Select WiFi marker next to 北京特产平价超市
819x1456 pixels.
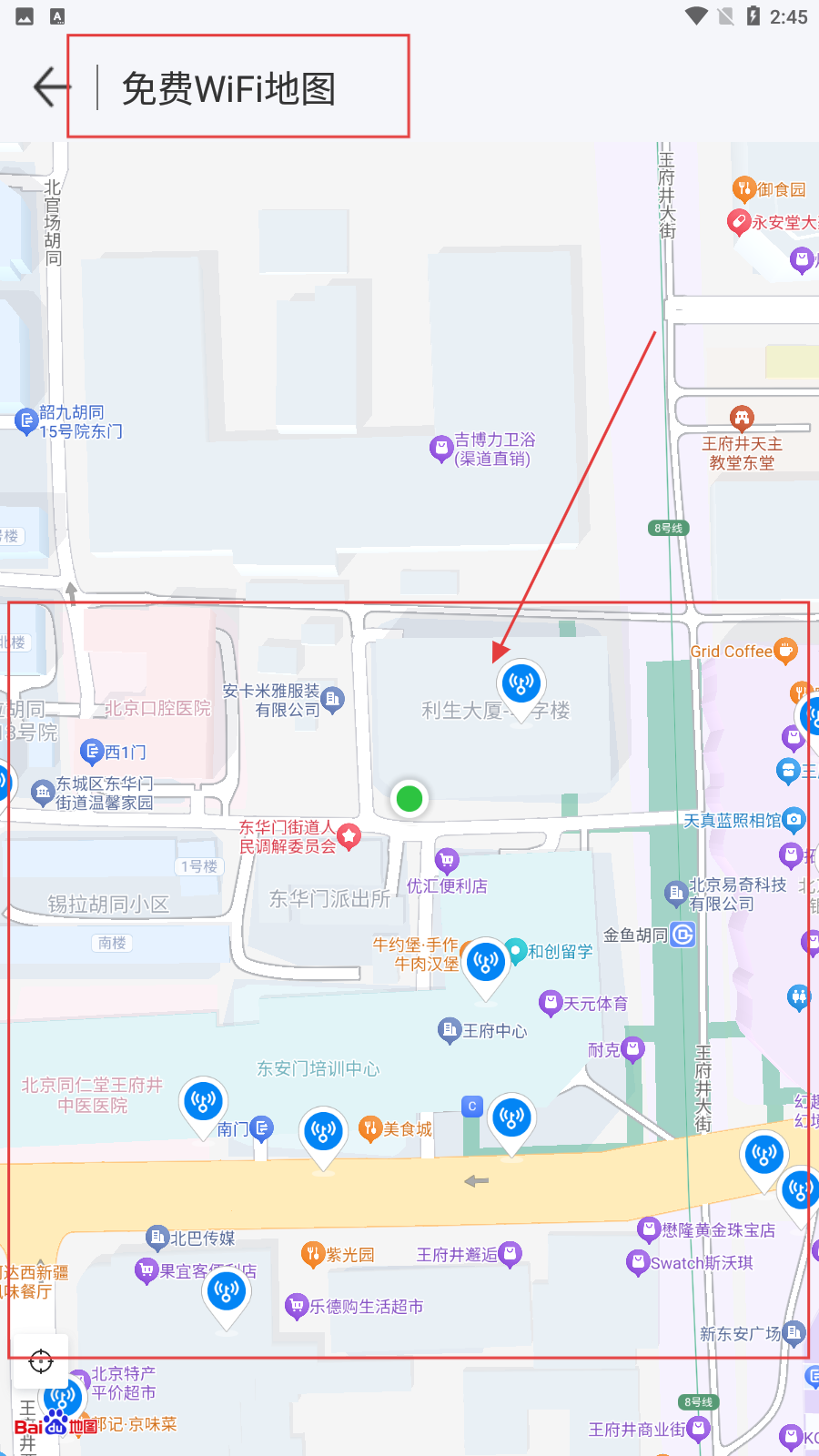[63, 1397]
